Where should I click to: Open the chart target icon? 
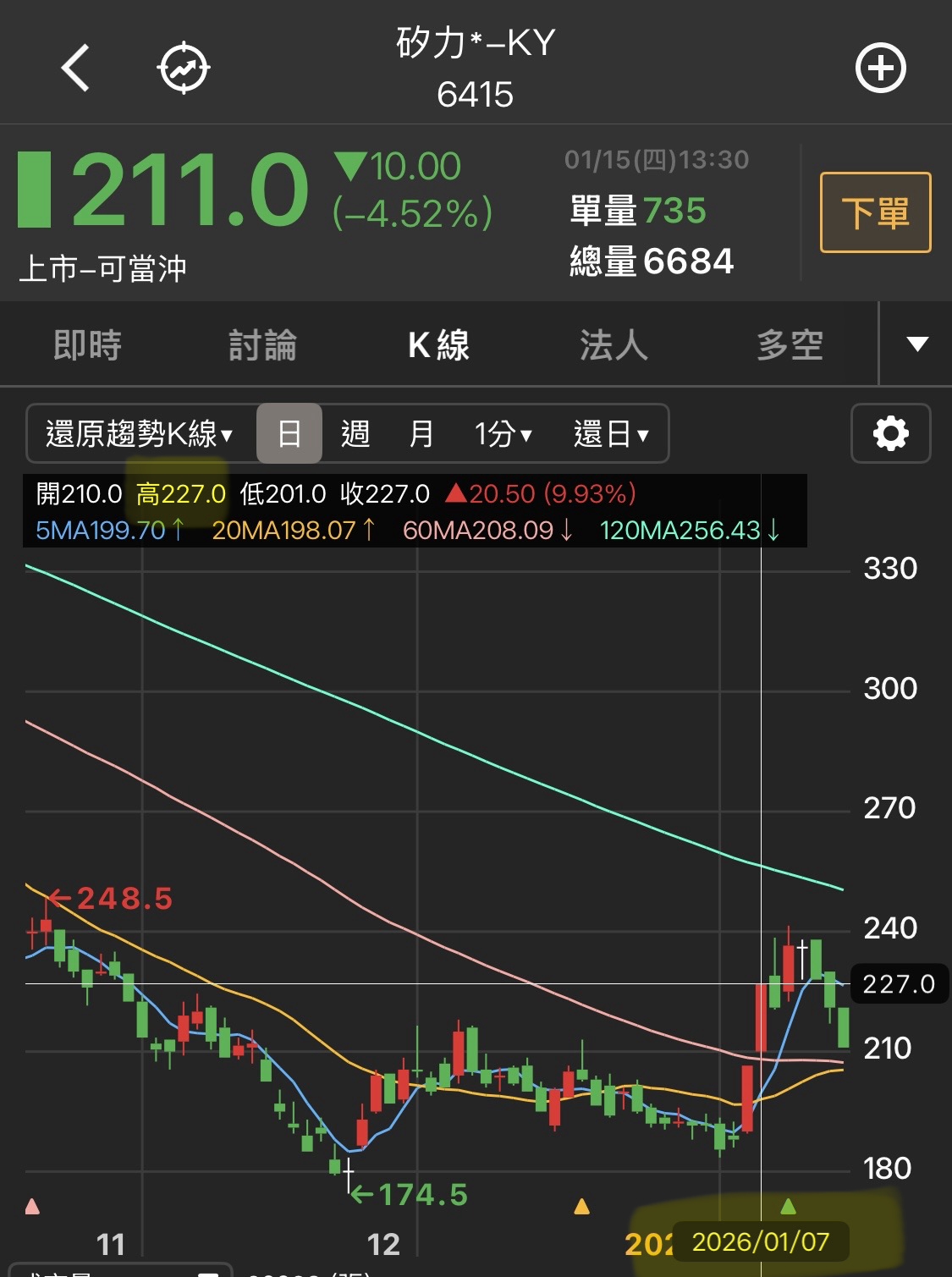(184, 69)
